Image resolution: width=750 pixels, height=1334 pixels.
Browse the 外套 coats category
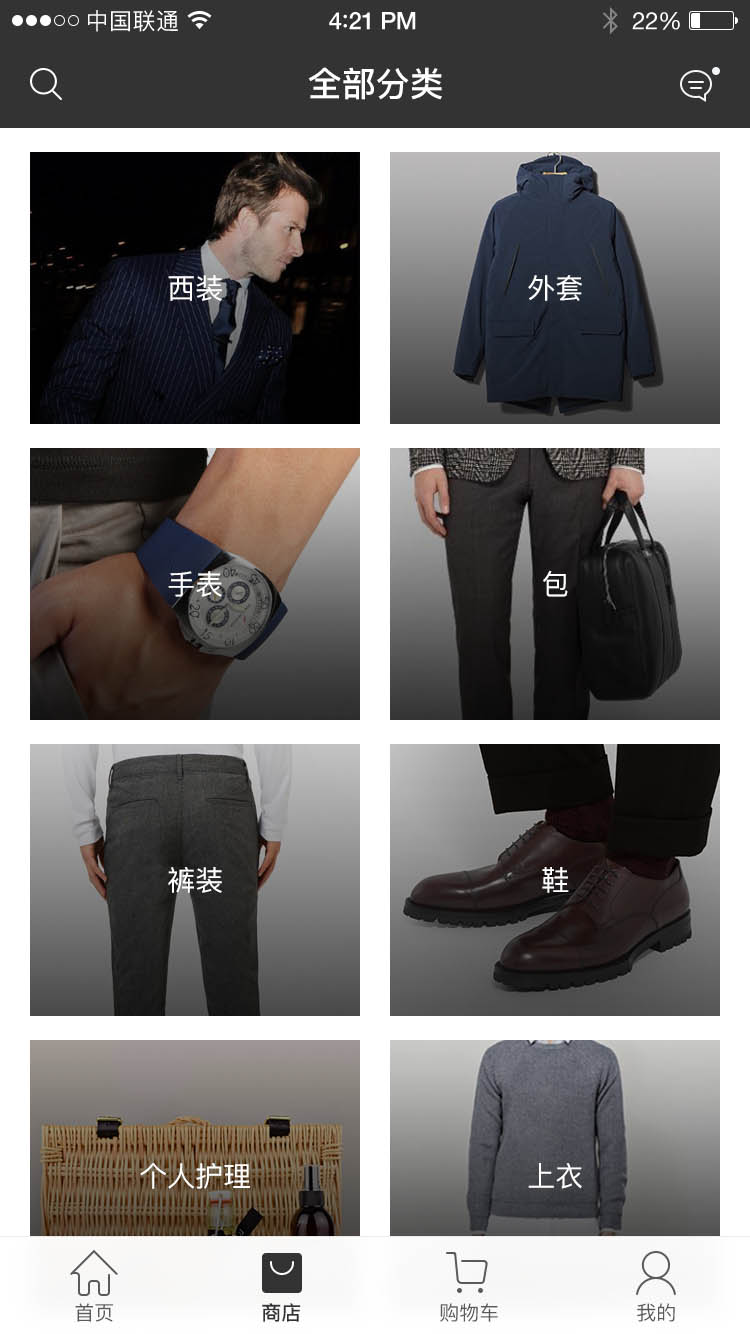(555, 288)
